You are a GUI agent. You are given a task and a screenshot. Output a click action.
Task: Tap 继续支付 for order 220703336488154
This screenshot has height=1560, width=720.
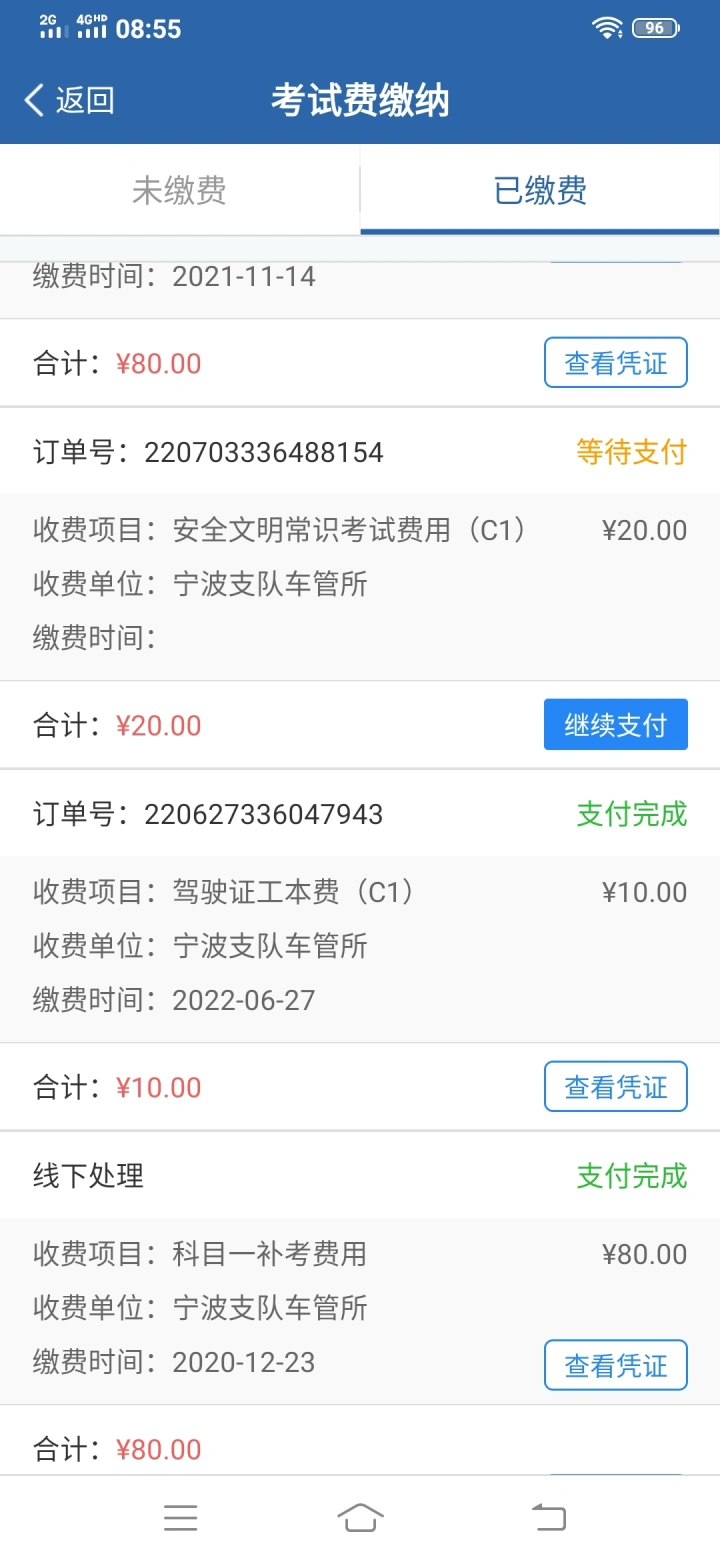[616, 724]
